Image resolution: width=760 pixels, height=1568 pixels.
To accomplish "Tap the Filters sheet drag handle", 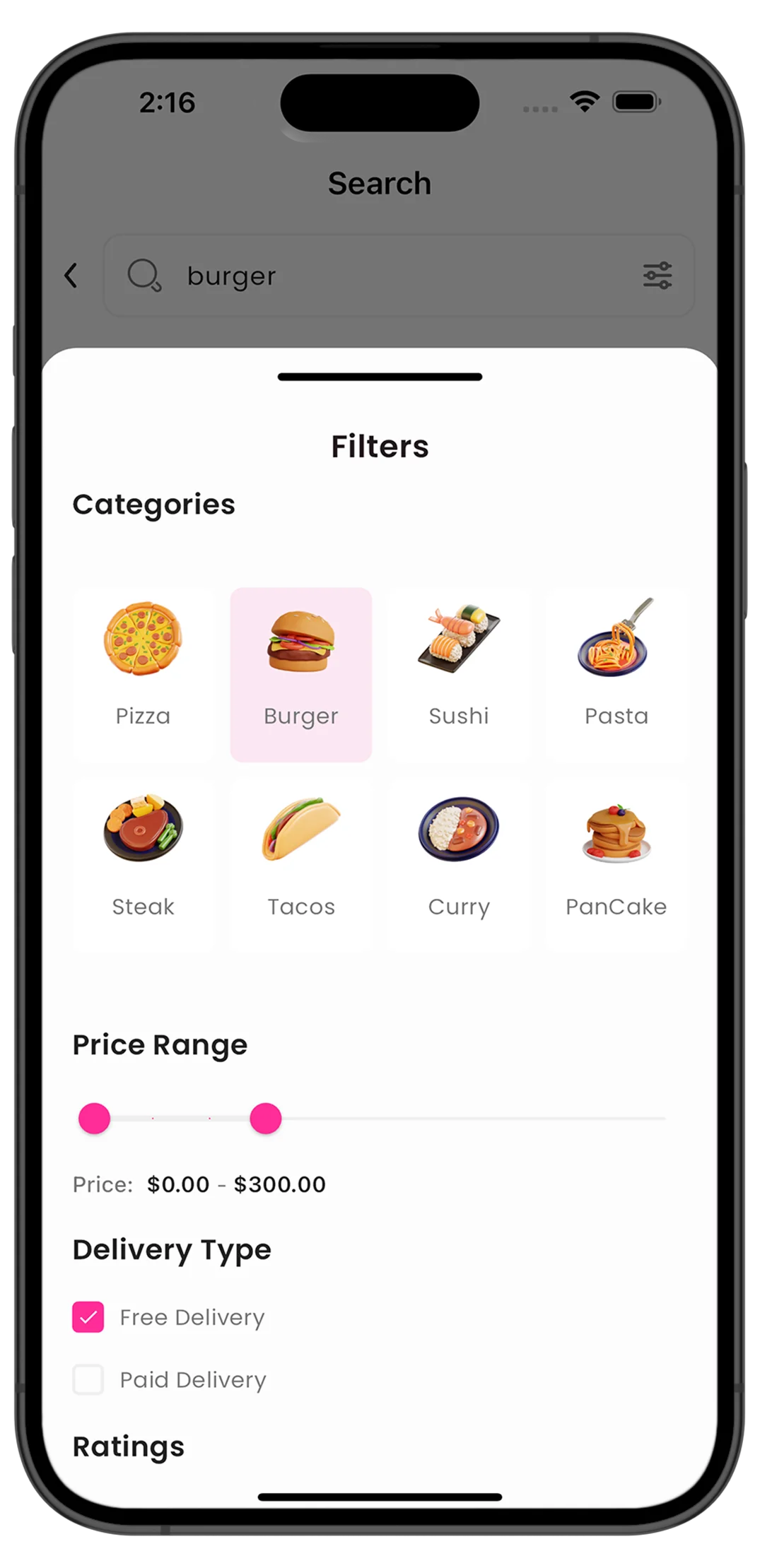I will pos(380,377).
